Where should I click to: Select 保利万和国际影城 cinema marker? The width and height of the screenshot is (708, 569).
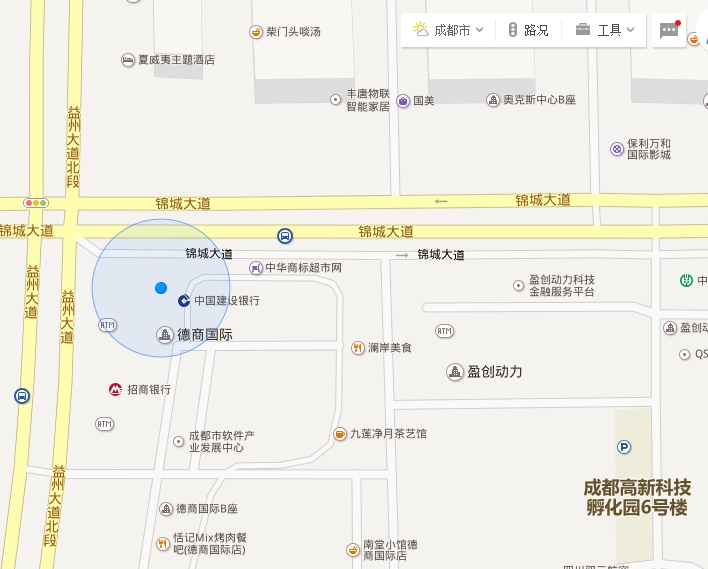(616, 149)
